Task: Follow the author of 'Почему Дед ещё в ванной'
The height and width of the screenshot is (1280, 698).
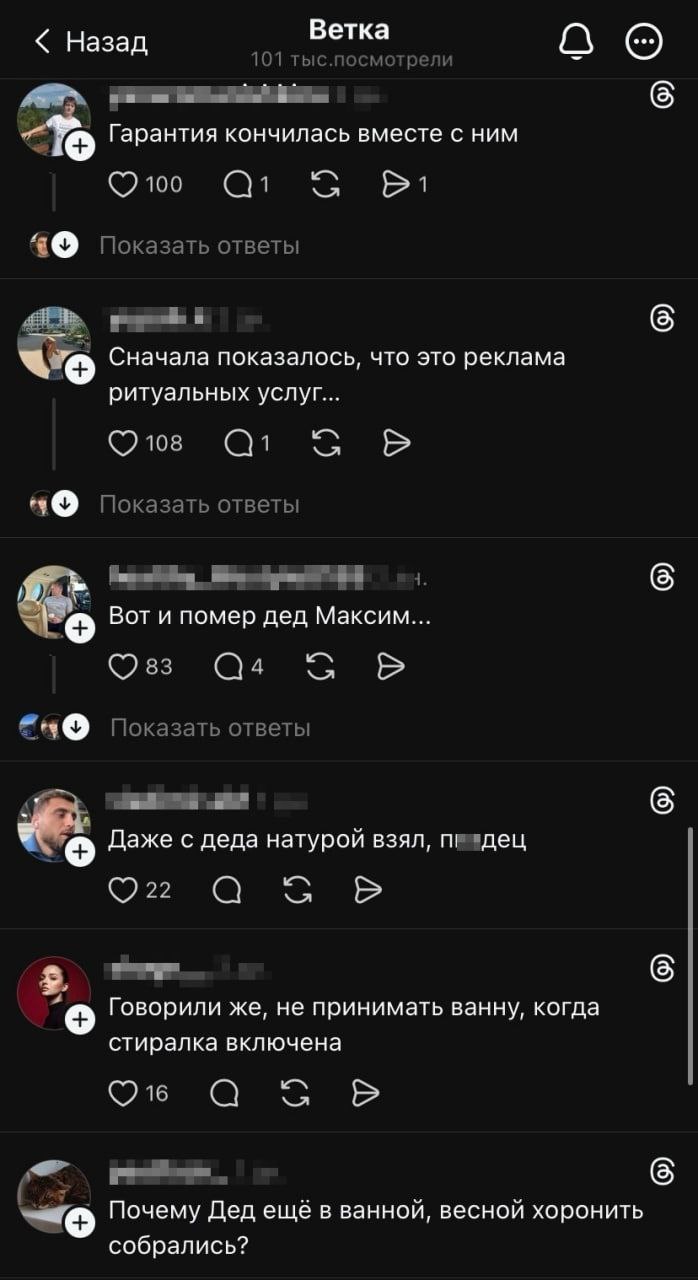Action: (80, 1222)
